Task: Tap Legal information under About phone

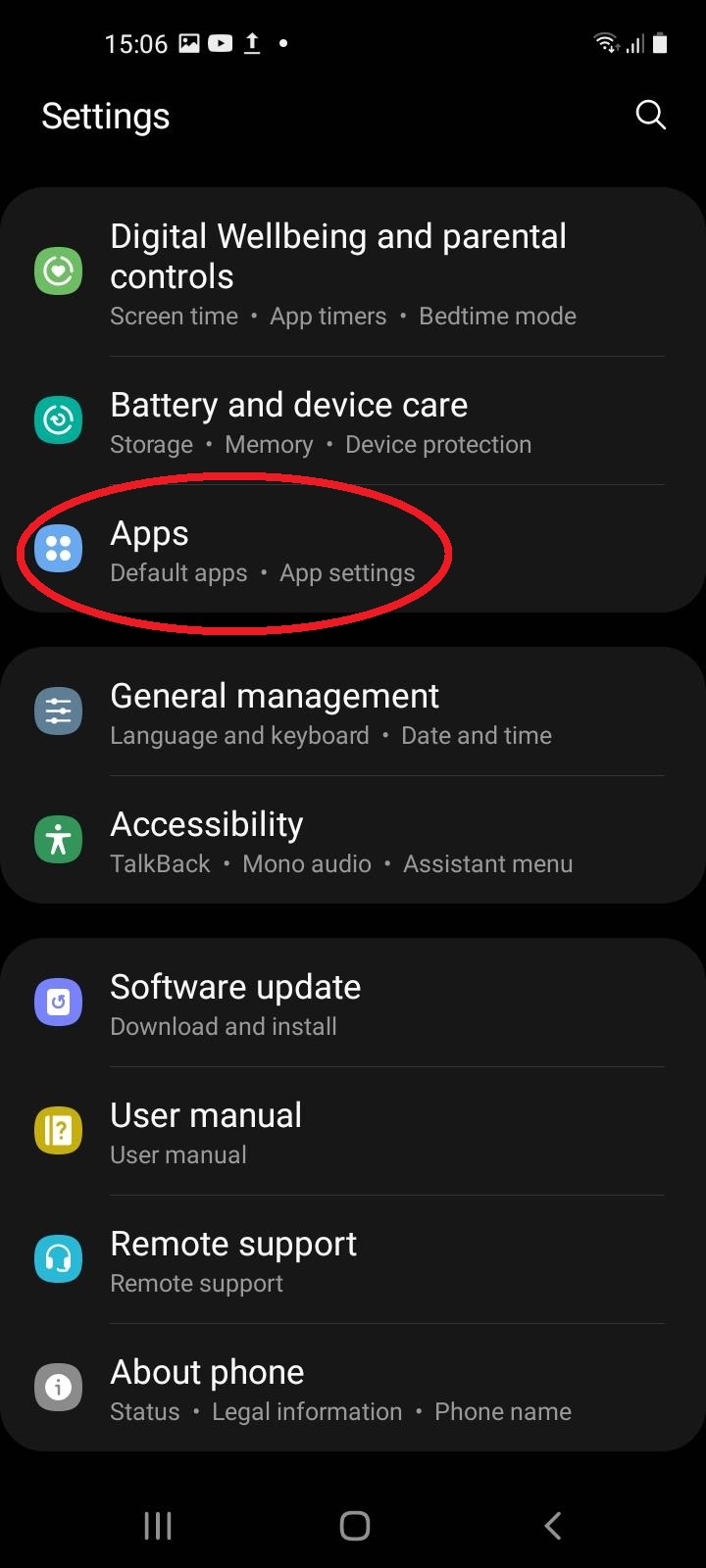Action: [x=306, y=1411]
